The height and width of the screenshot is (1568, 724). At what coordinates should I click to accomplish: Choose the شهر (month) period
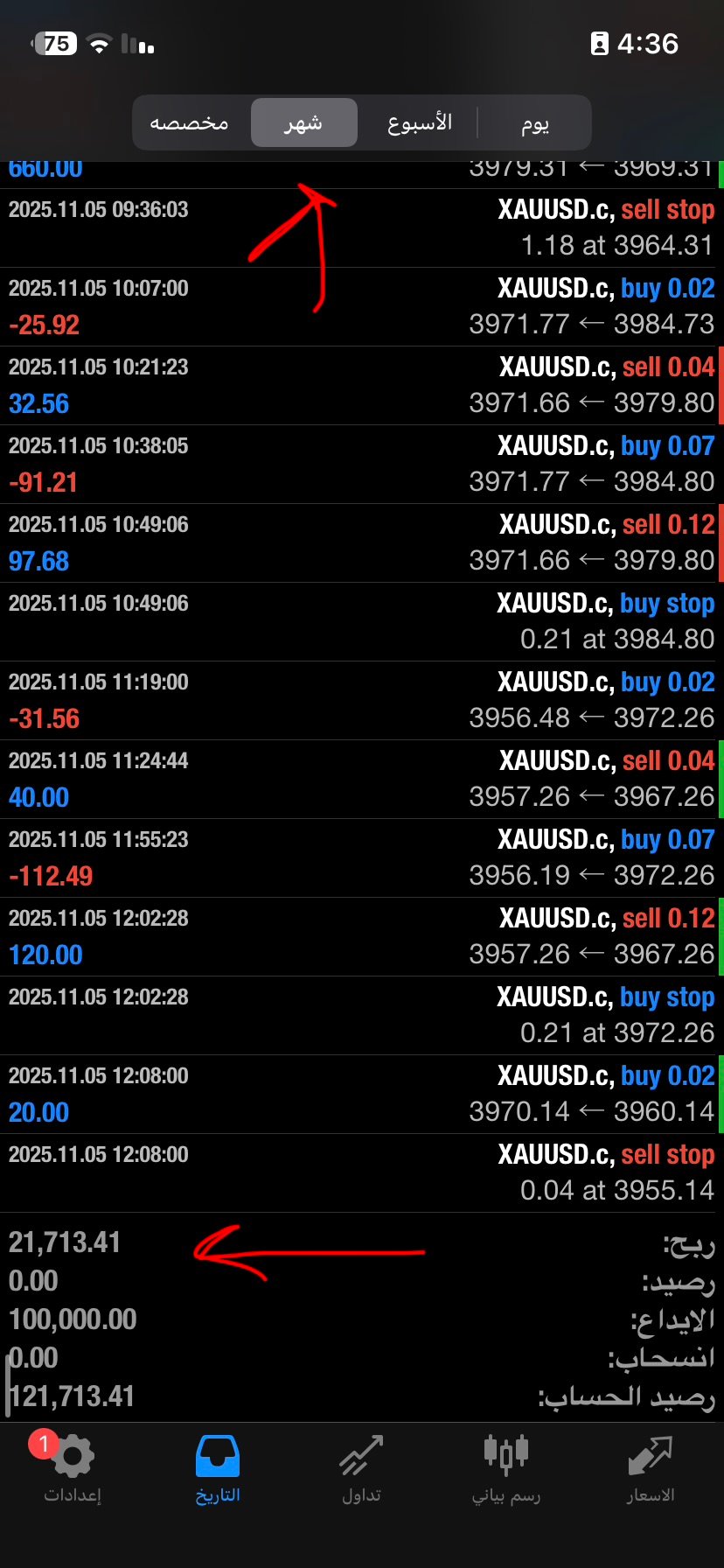click(x=303, y=122)
